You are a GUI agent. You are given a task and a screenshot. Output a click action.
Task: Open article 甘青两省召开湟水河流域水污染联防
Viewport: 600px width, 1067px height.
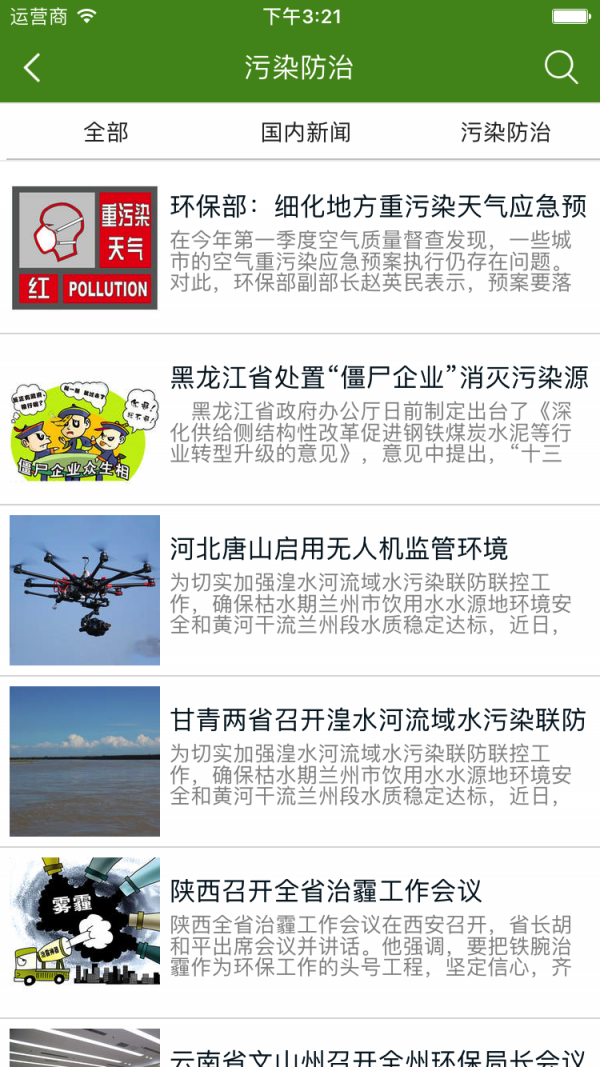pos(378,720)
